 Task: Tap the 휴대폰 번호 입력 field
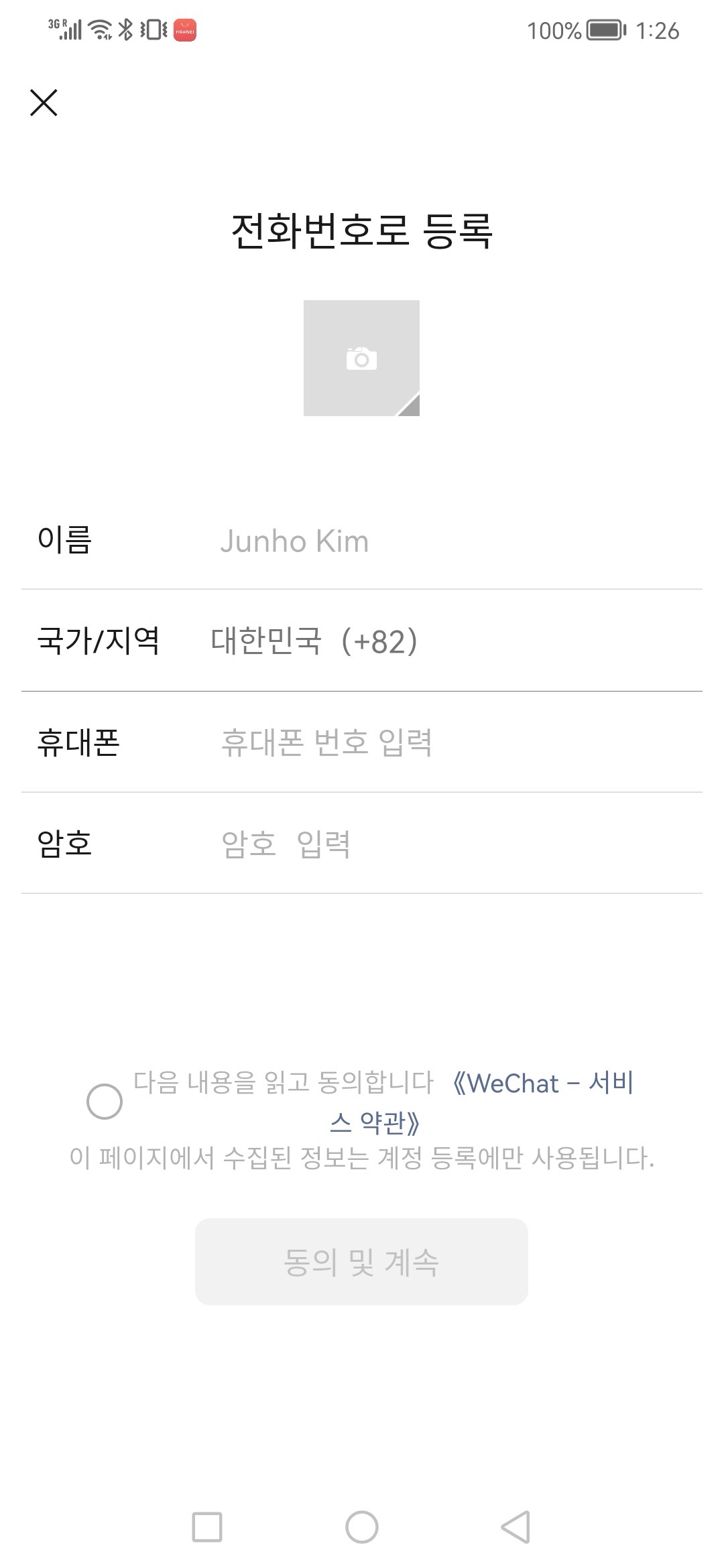[456, 742]
